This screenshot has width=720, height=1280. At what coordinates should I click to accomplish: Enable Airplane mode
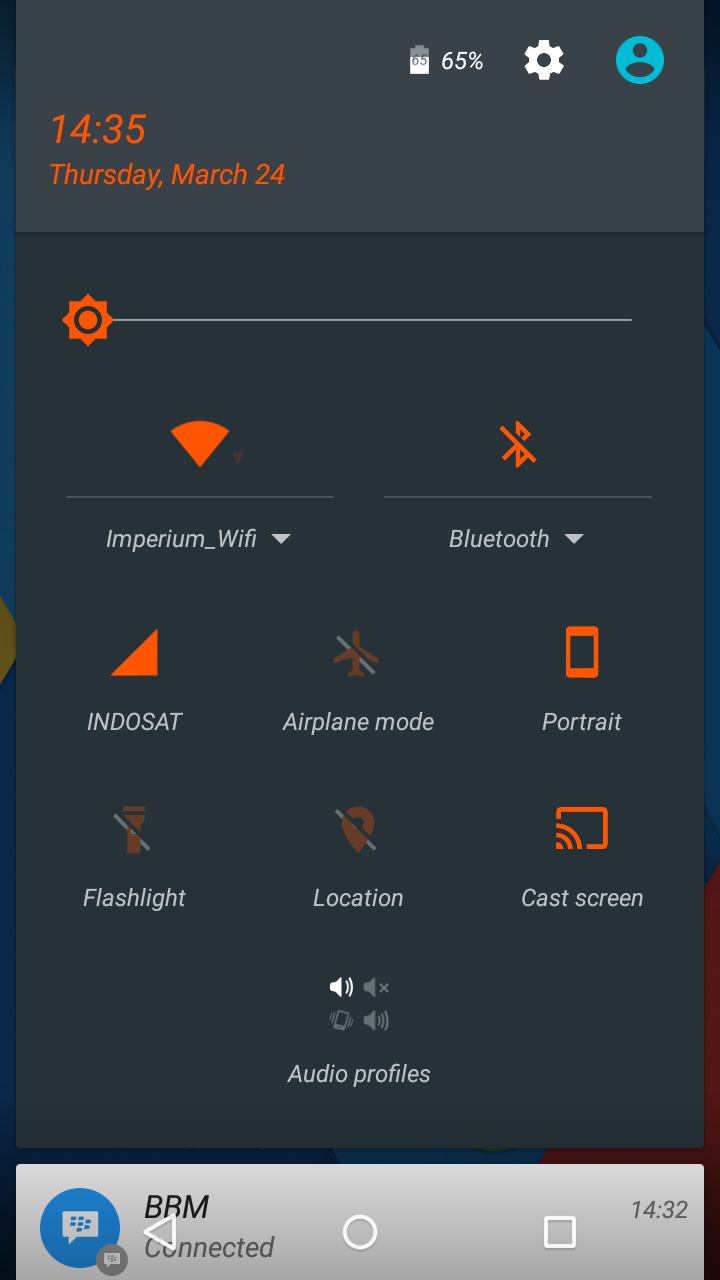(357, 655)
